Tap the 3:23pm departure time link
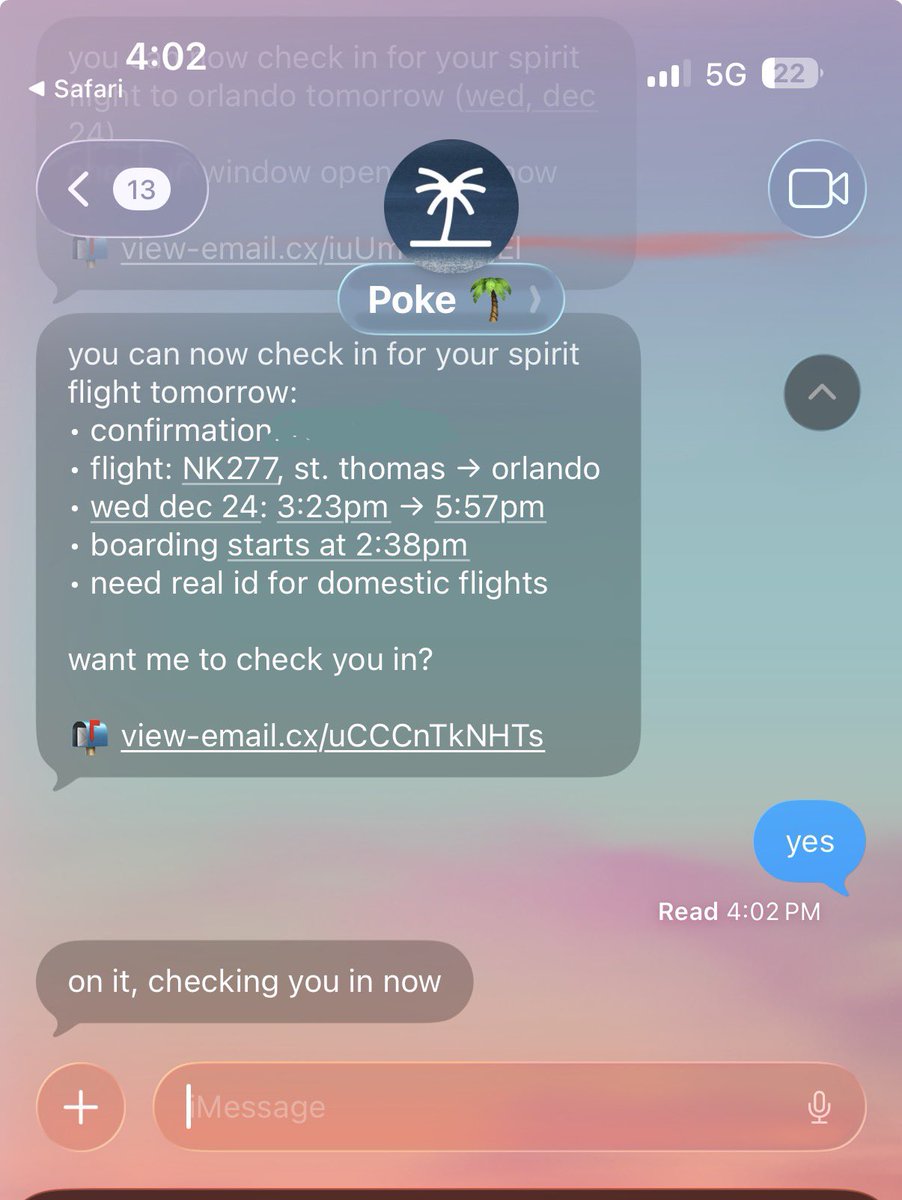The width and height of the screenshot is (902, 1200). [x=332, y=507]
